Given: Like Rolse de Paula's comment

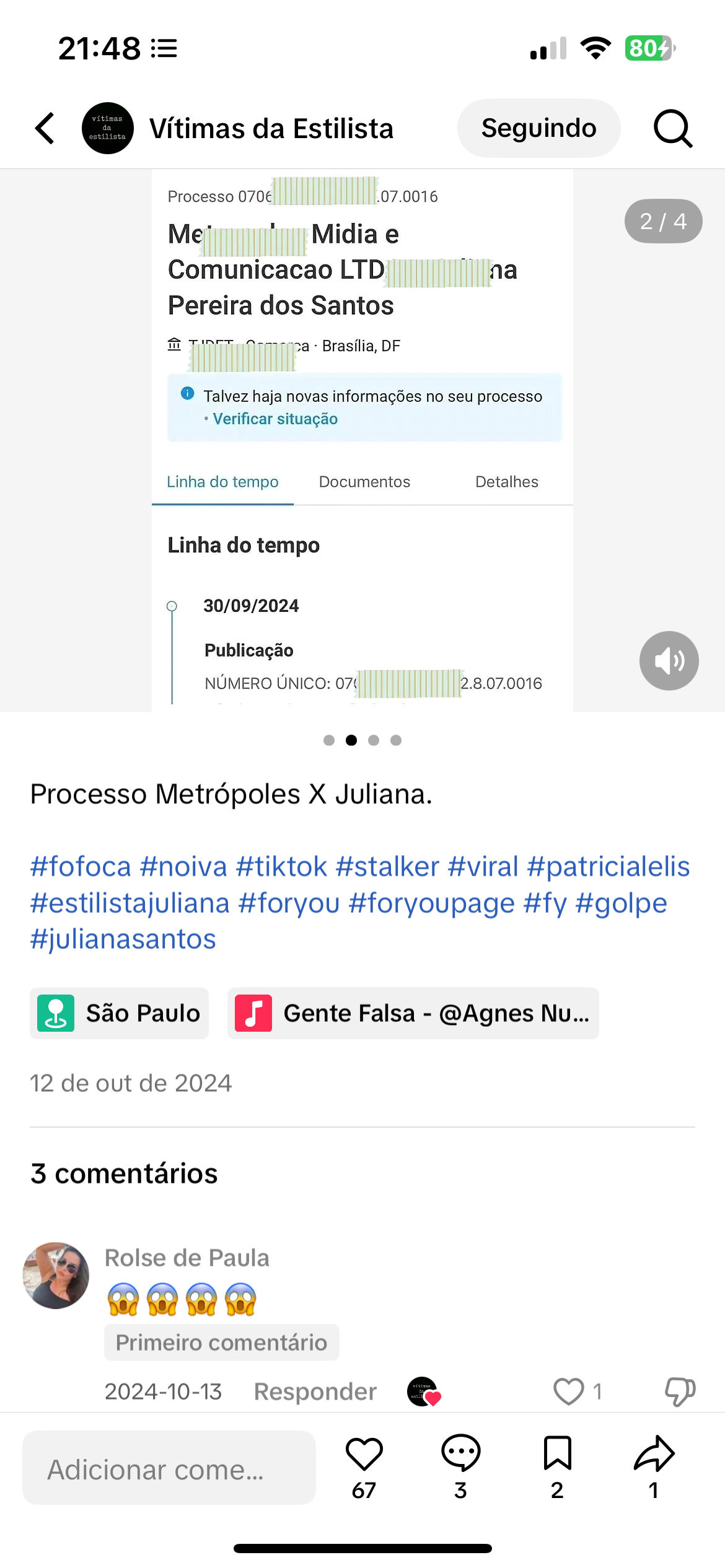Looking at the screenshot, I should click(x=568, y=1392).
